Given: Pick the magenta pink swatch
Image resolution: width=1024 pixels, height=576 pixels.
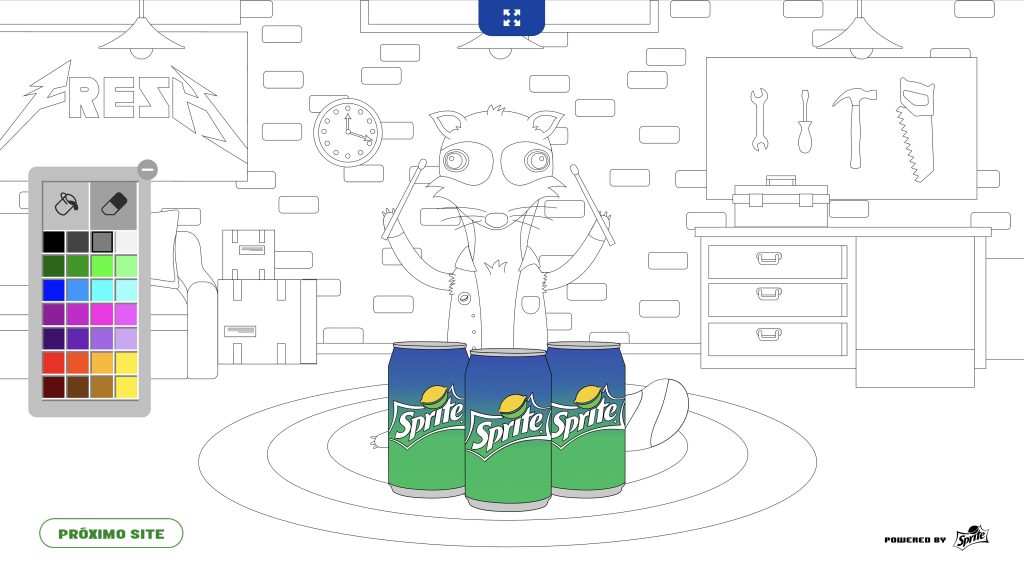Looking at the screenshot, I should point(102,314).
